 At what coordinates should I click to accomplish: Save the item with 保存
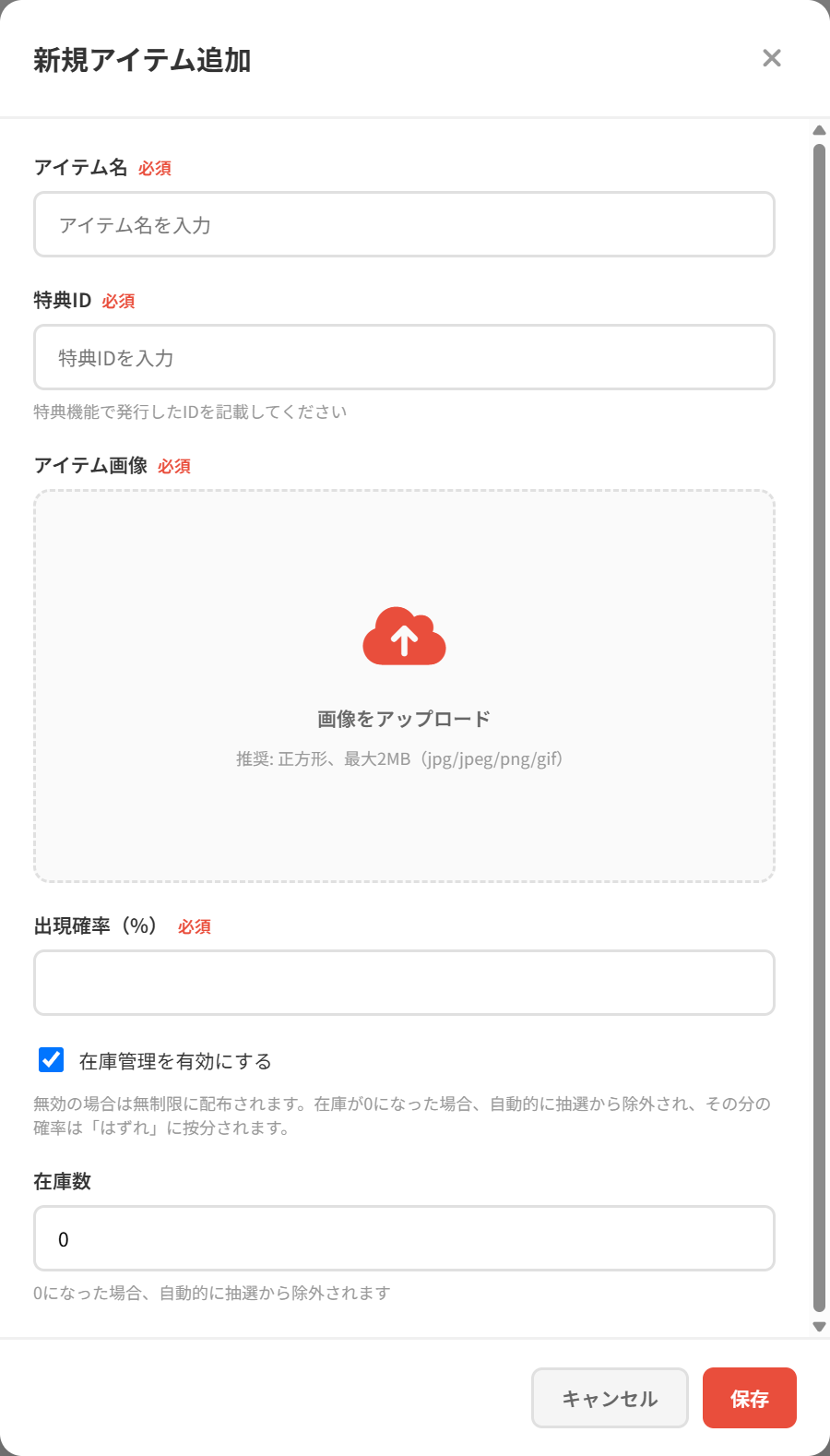tap(750, 1398)
